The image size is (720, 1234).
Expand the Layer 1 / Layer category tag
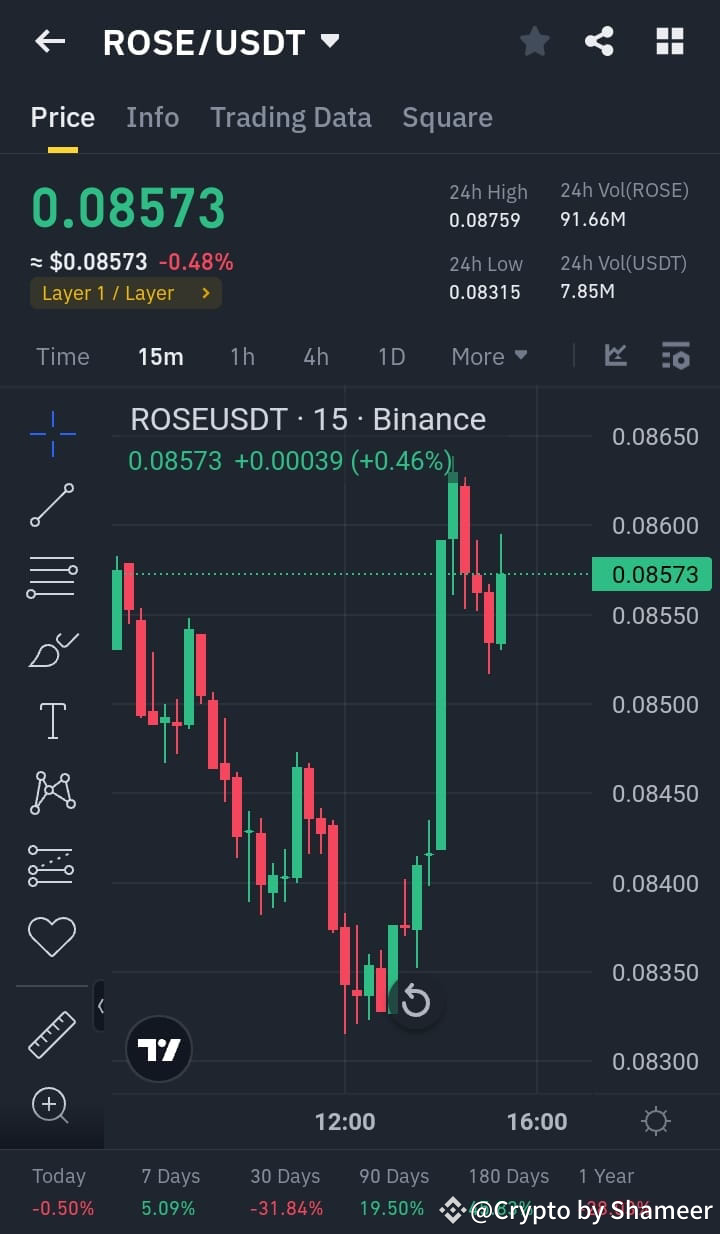point(125,294)
